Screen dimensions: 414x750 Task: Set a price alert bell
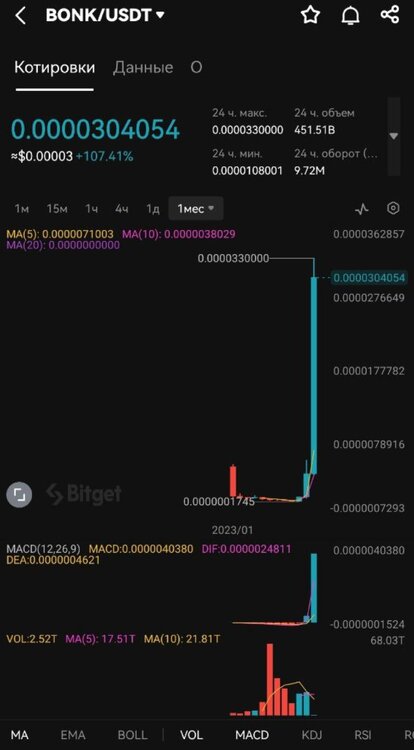click(x=350, y=15)
